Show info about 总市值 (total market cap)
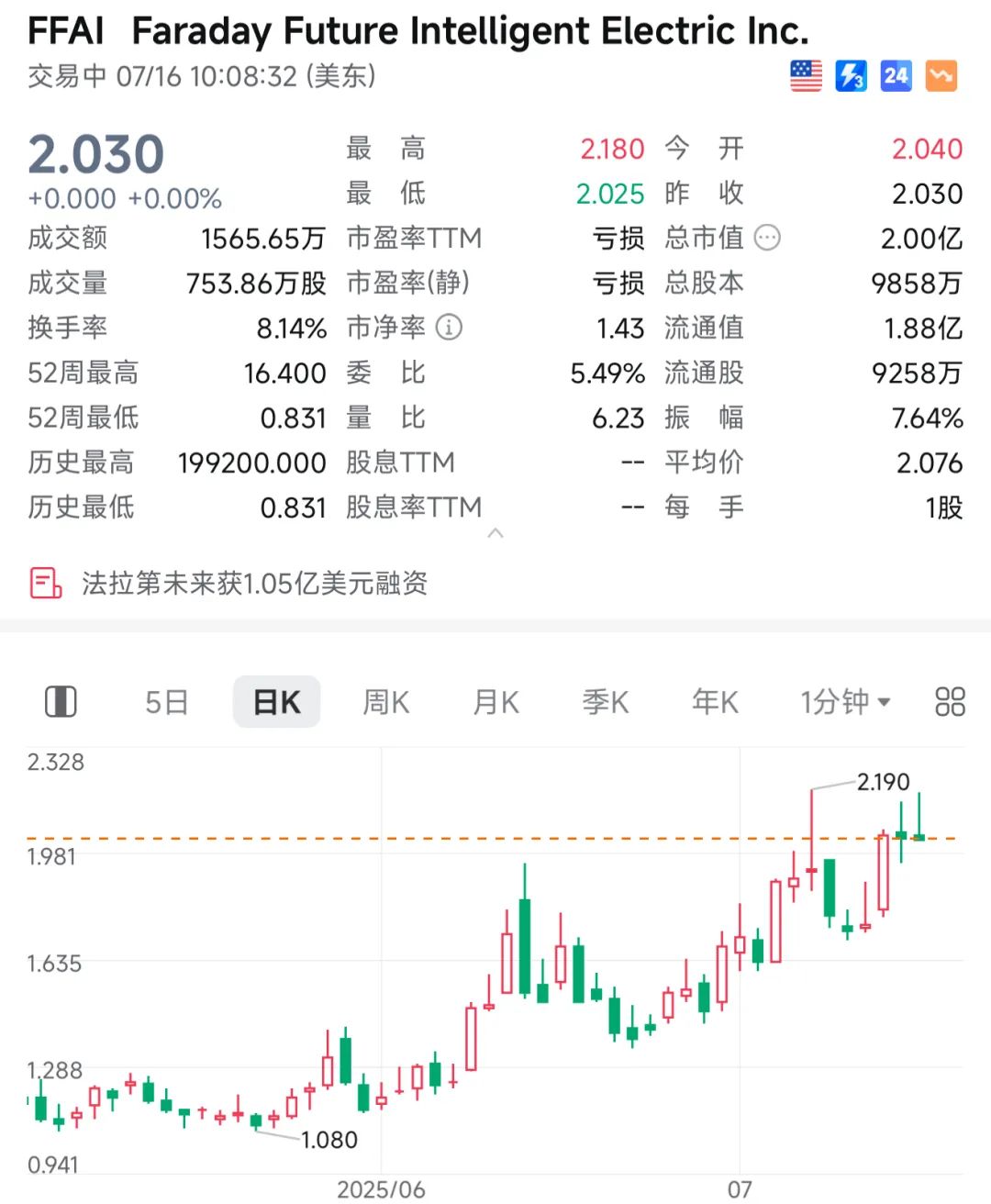Viewport: 991px width, 1204px height. coord(767,239)
